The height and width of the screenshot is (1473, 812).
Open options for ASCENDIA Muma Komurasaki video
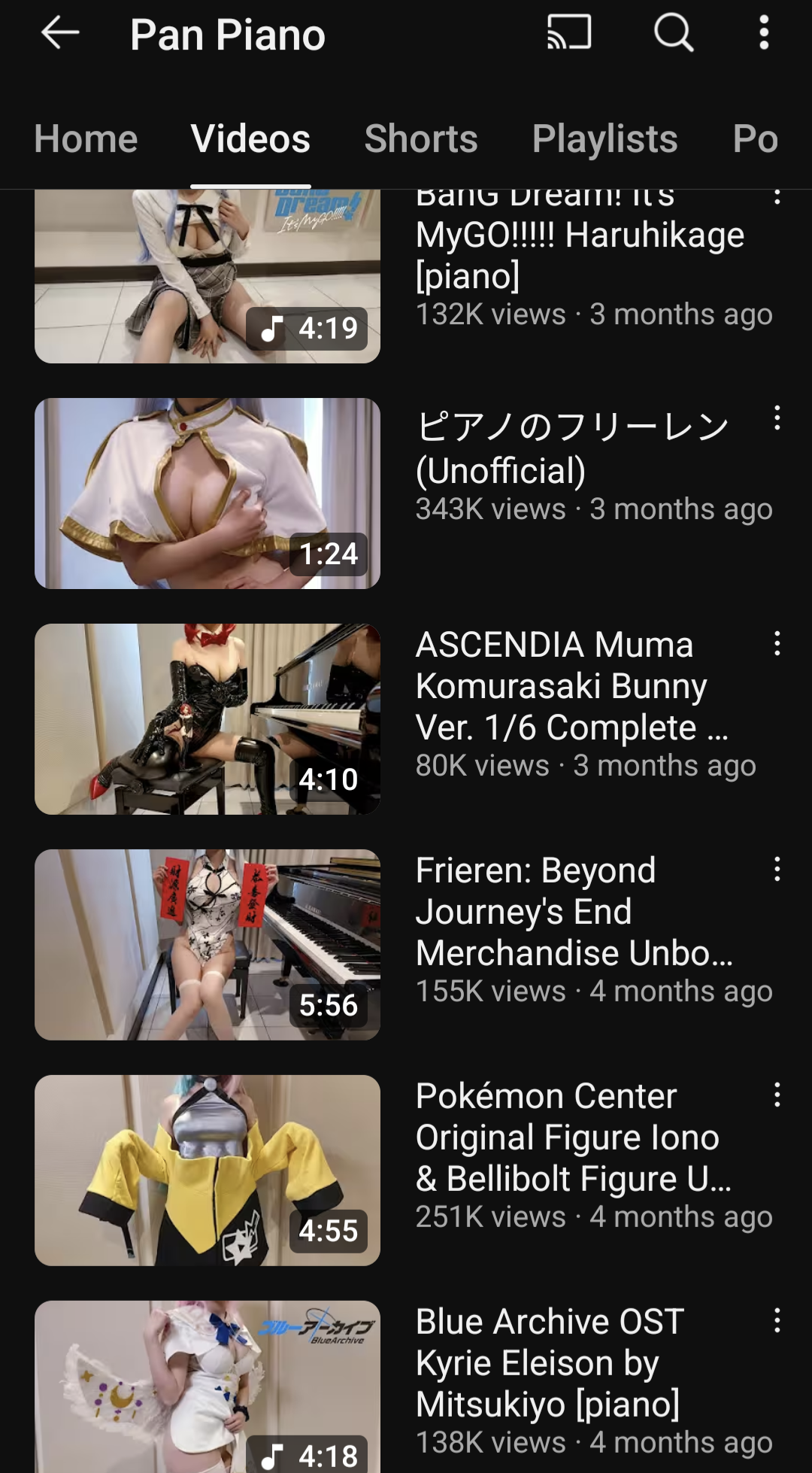coord(777,644)
